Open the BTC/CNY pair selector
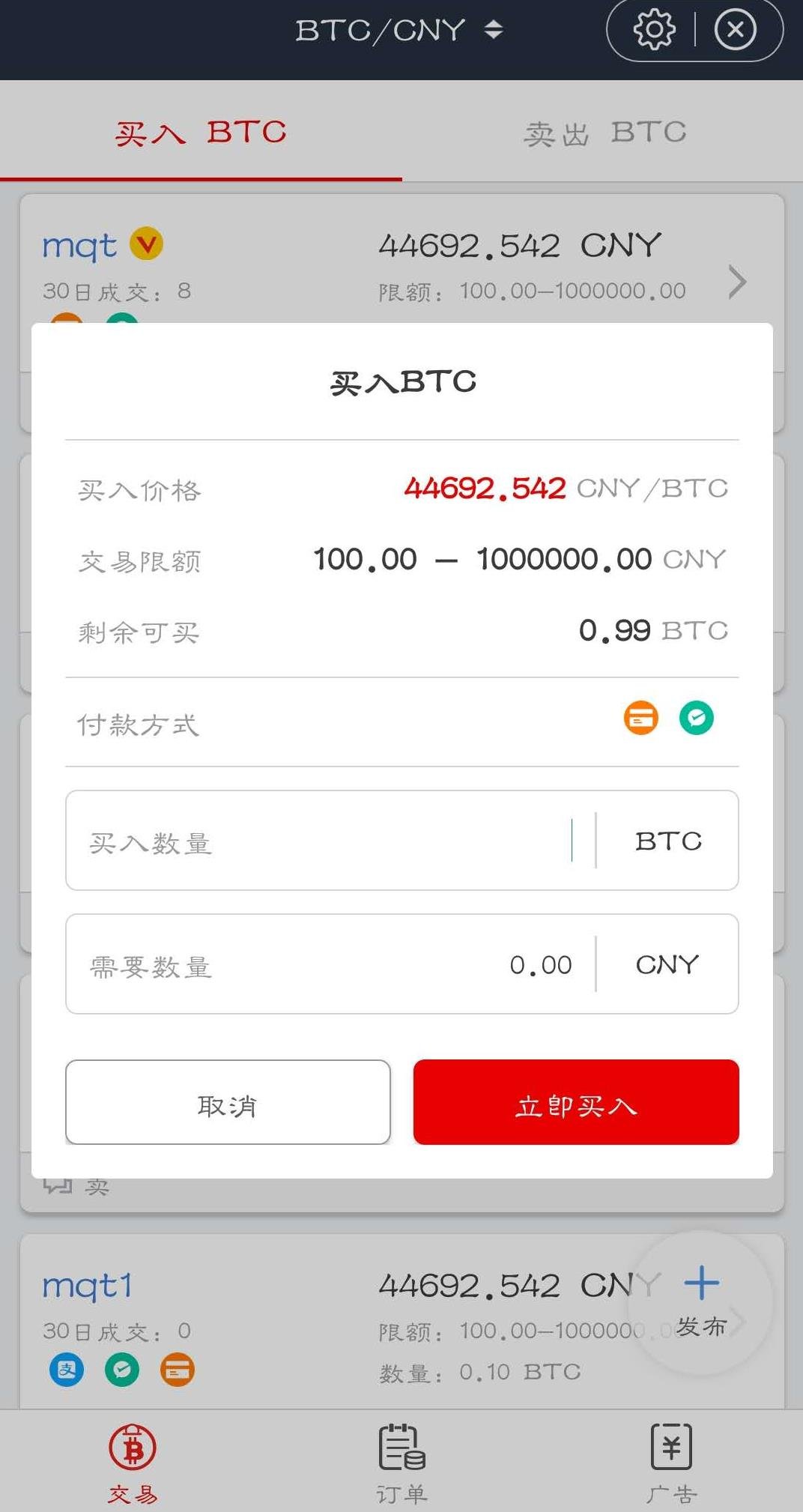Viewport: 803px width, 1512px height. 399,30
